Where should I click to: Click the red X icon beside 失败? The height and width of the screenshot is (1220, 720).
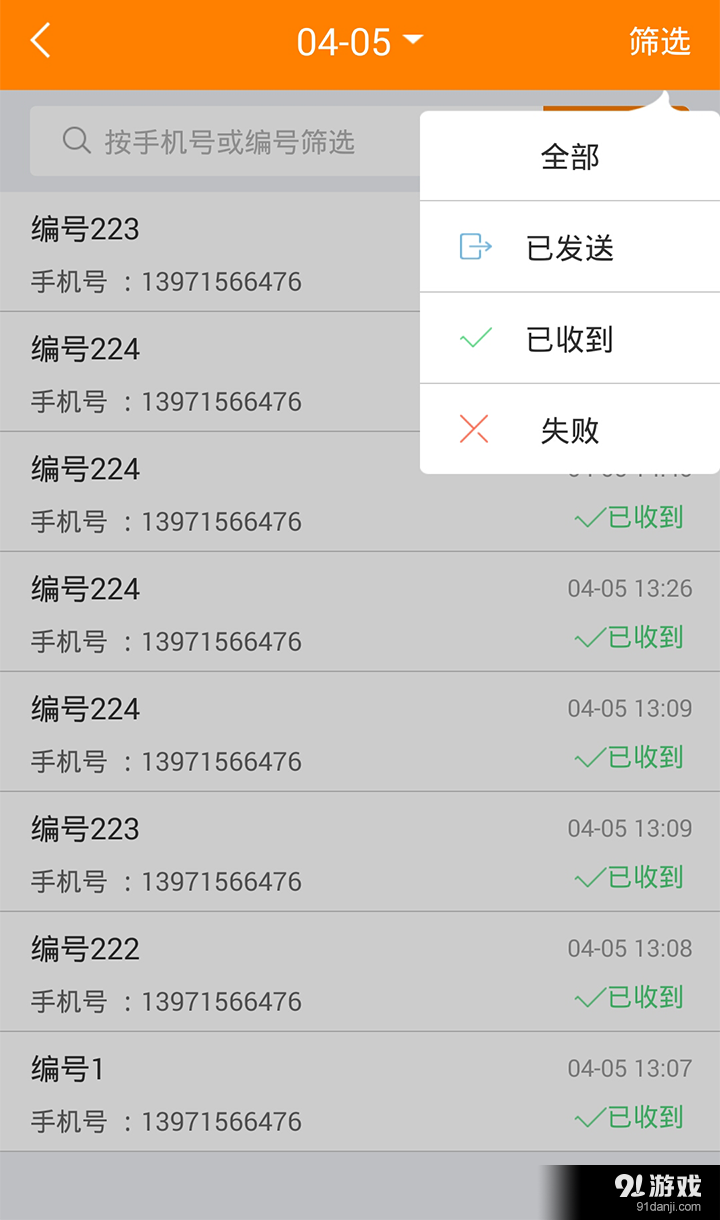[x=474, y=429]
